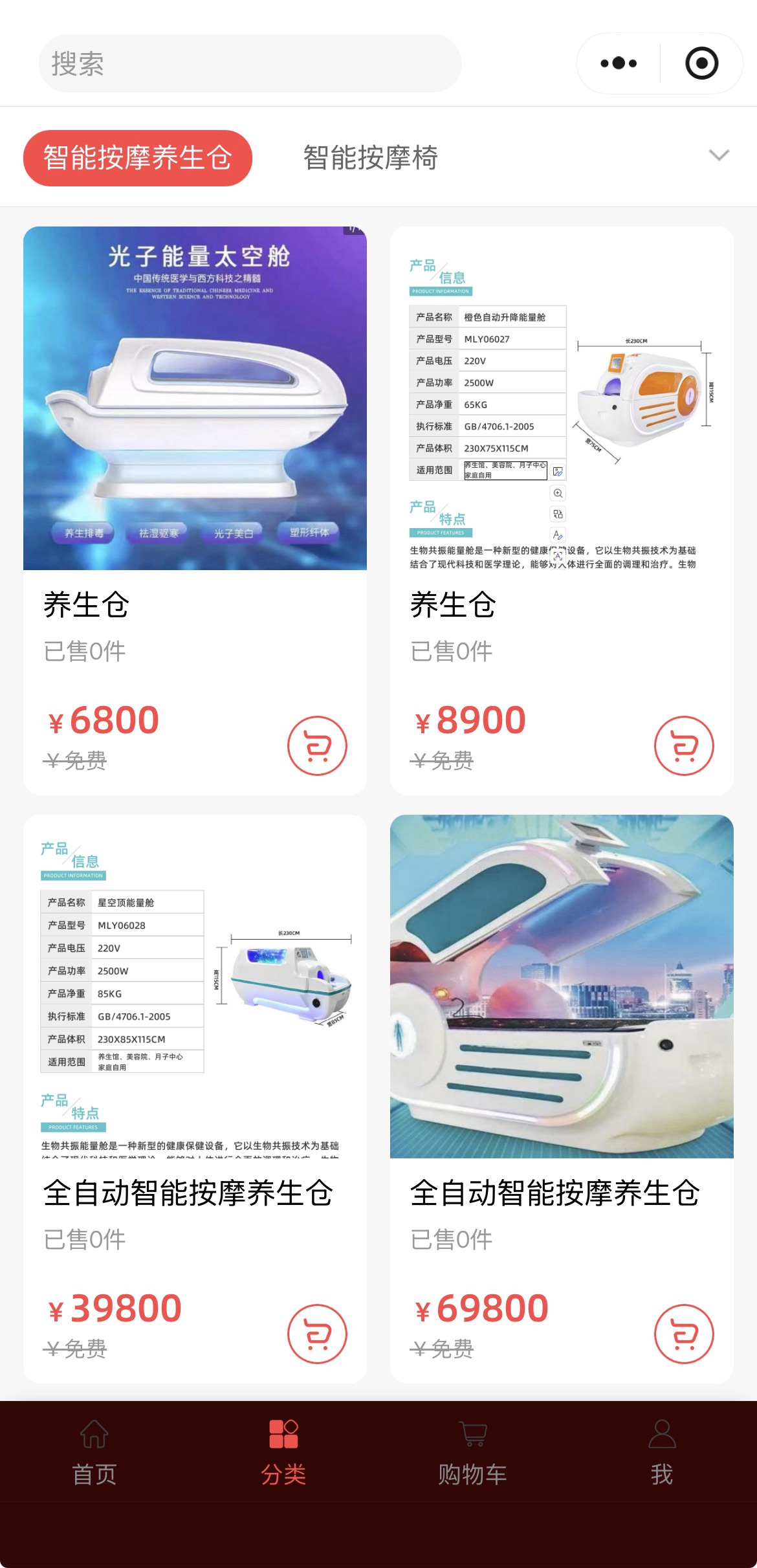Close the mini program with the circle icon
The image size is (757, 1568).
(x=701, y=63)
